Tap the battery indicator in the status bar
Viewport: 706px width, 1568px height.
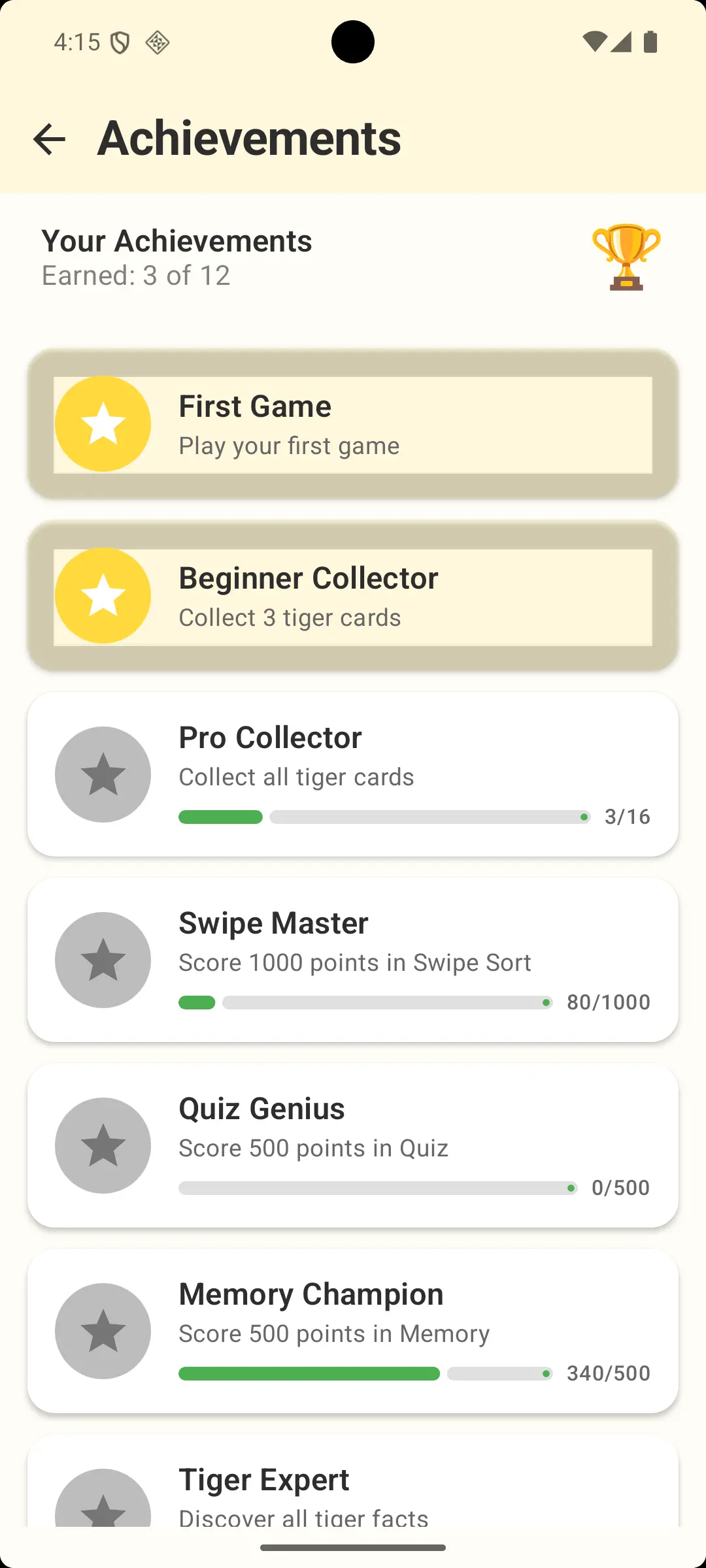pos(650,41)
